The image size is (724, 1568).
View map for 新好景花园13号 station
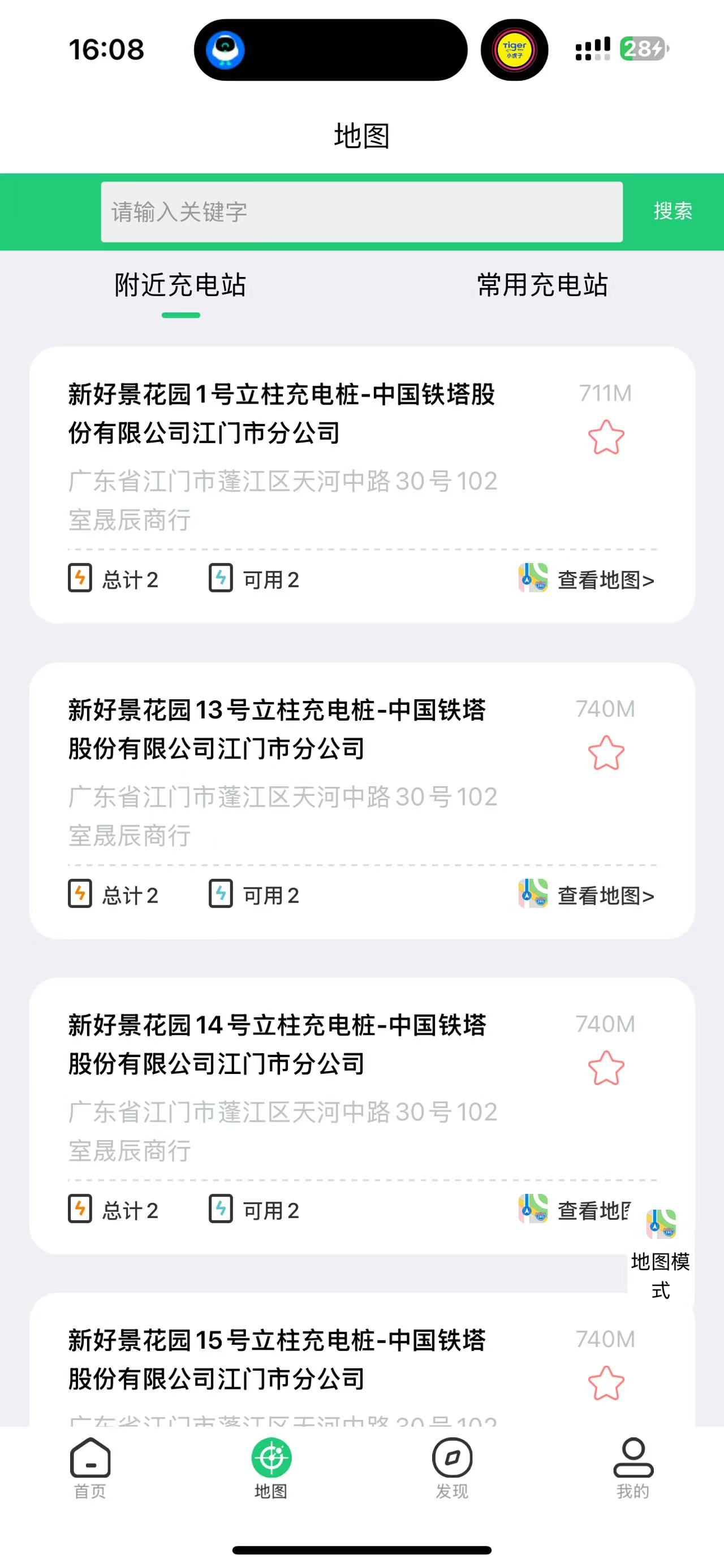coord(587,895)
